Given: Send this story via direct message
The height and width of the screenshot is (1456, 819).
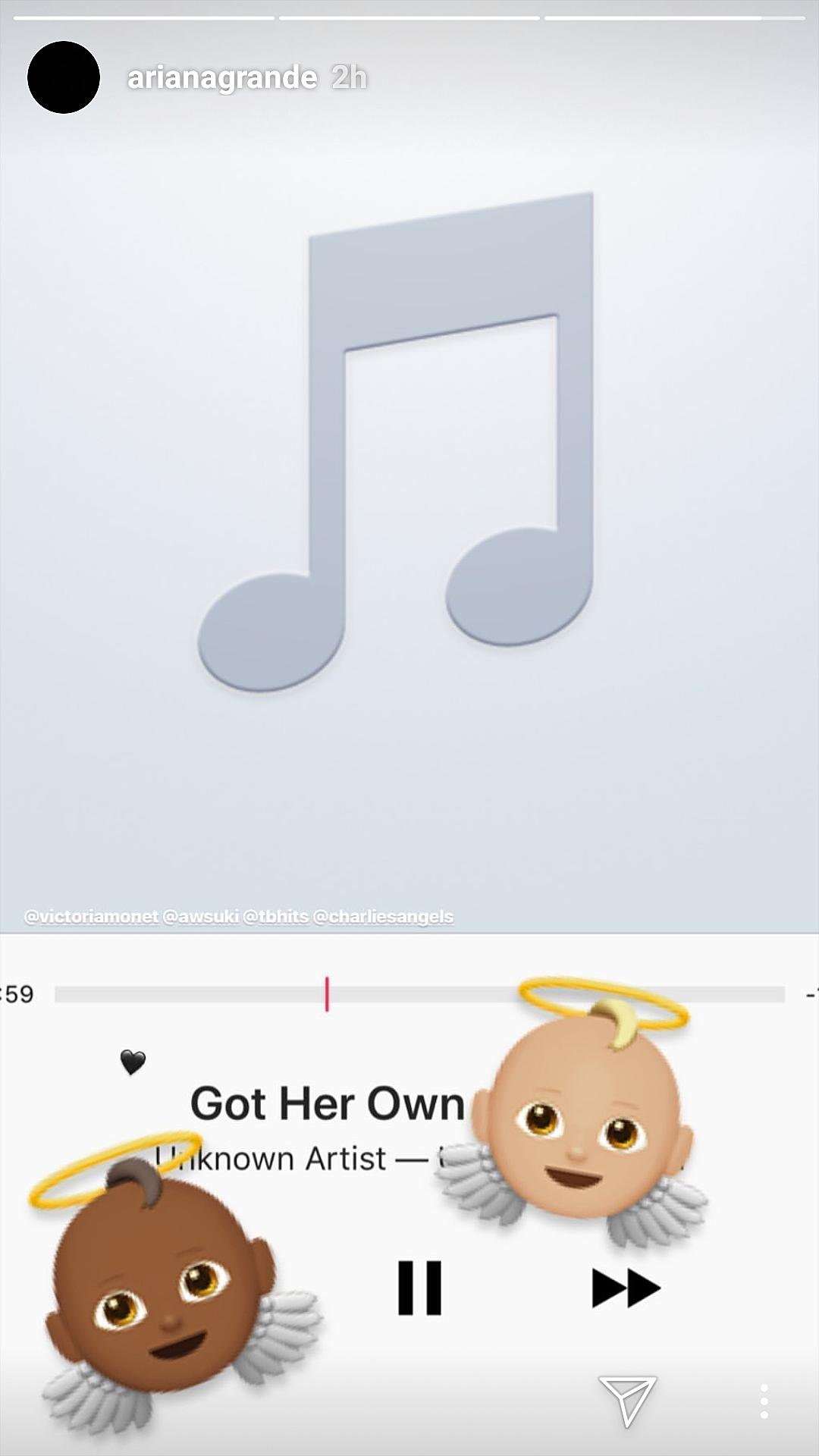Looking at the screenshot, I should (627, 1400).
